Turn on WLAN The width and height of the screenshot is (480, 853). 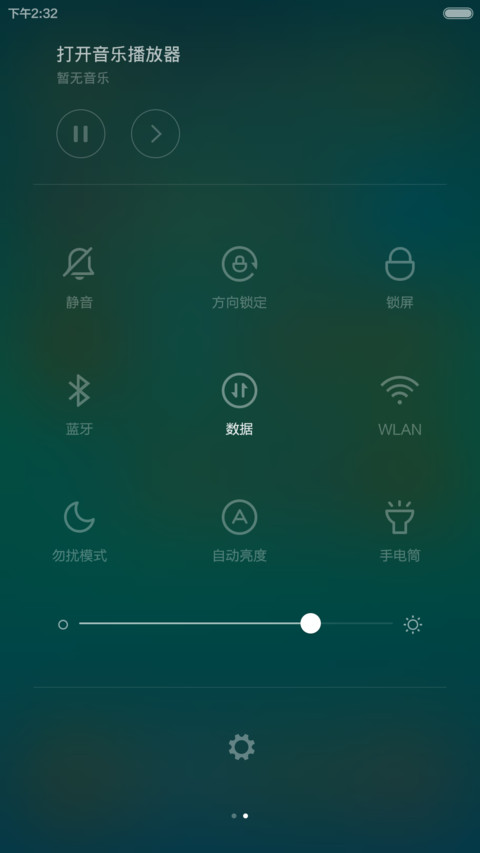pyautogui.click(x=400, y=405)
